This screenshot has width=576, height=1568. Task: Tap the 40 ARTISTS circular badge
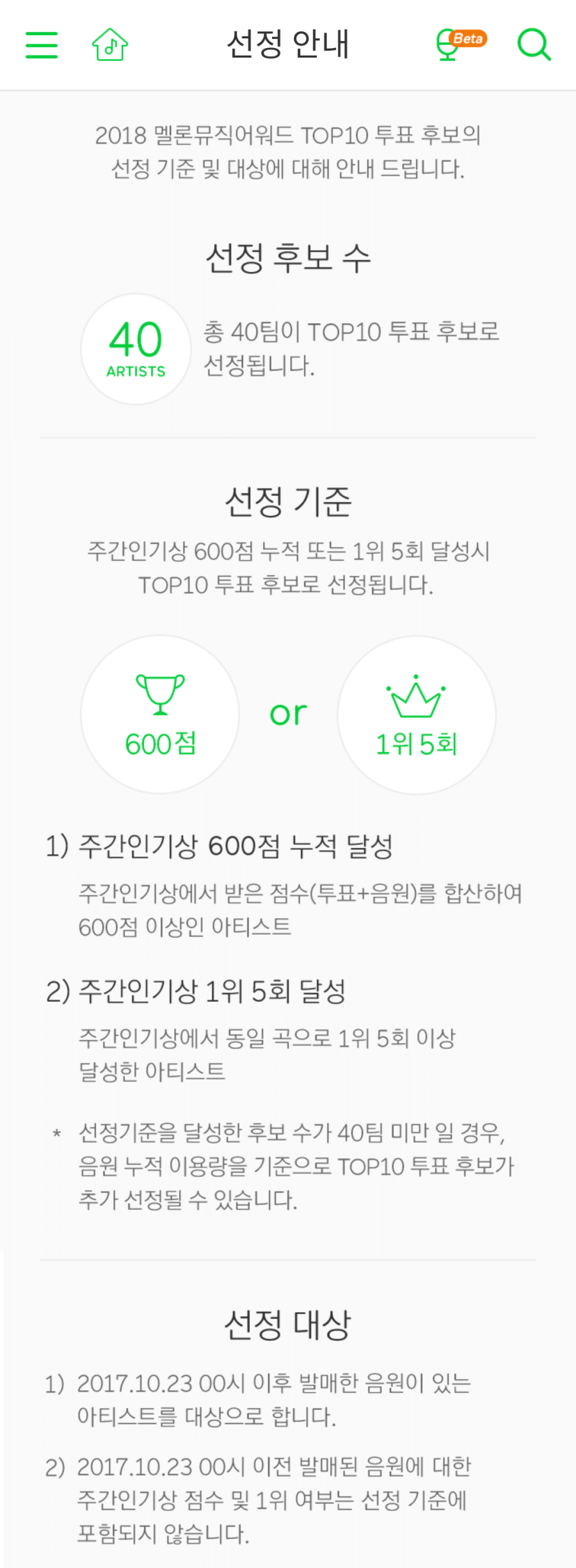click(x=134, y=348)
